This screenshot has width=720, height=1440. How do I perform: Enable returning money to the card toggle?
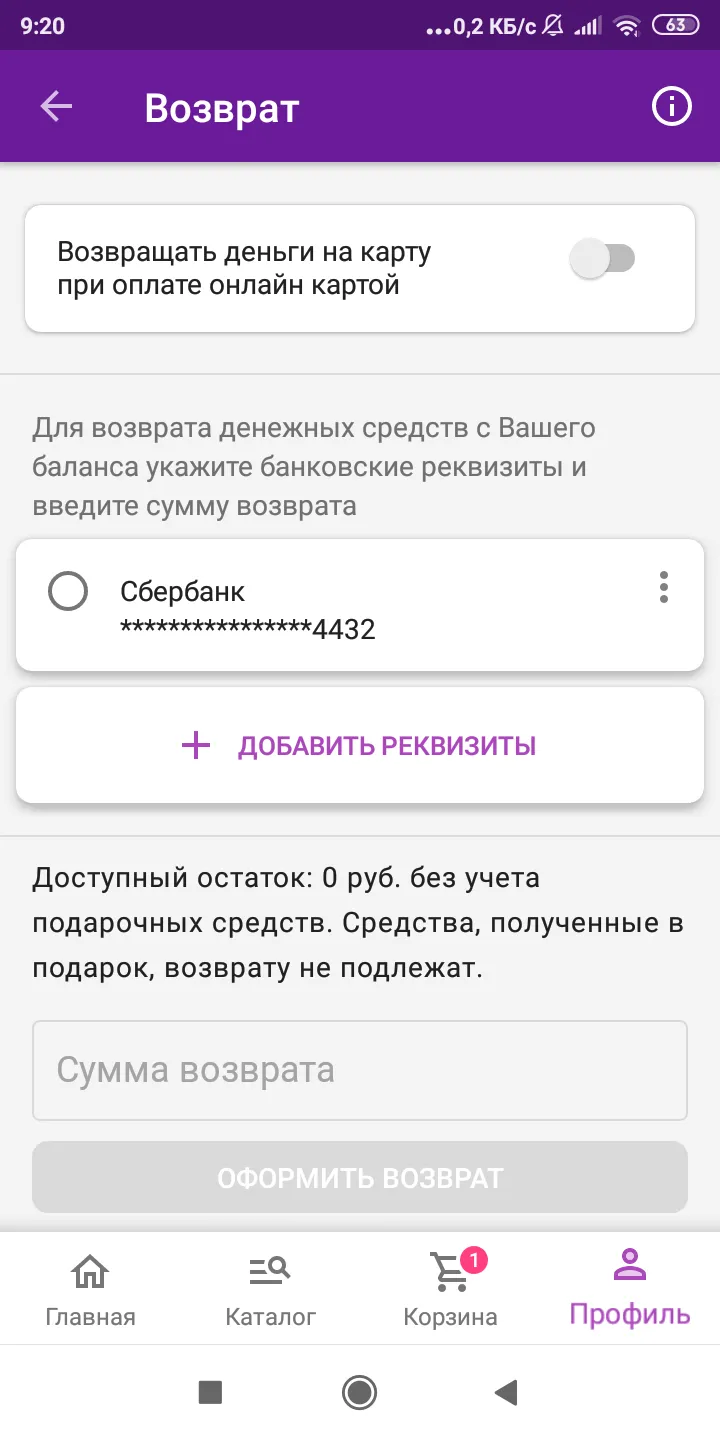602,260
